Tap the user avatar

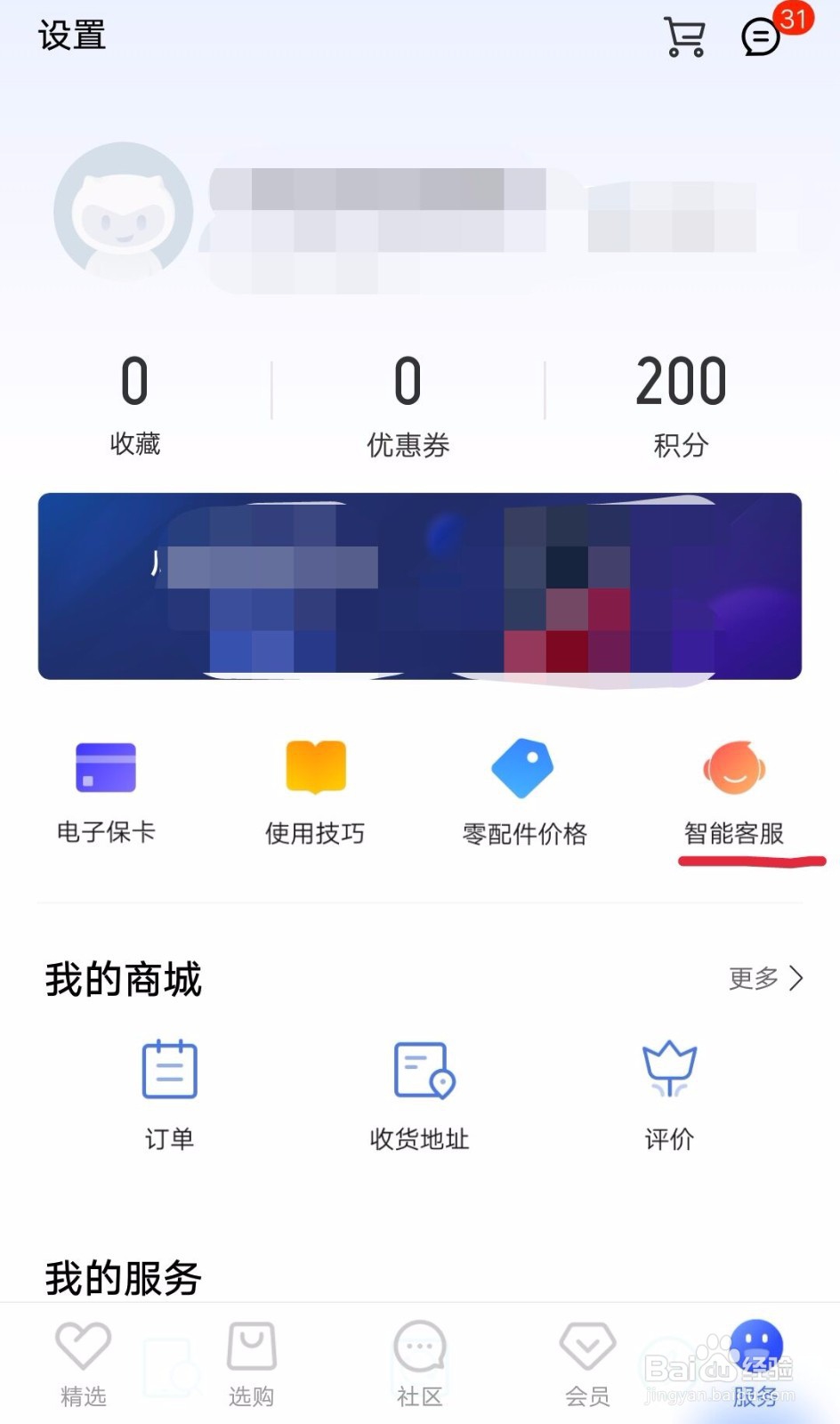(123, 212)
